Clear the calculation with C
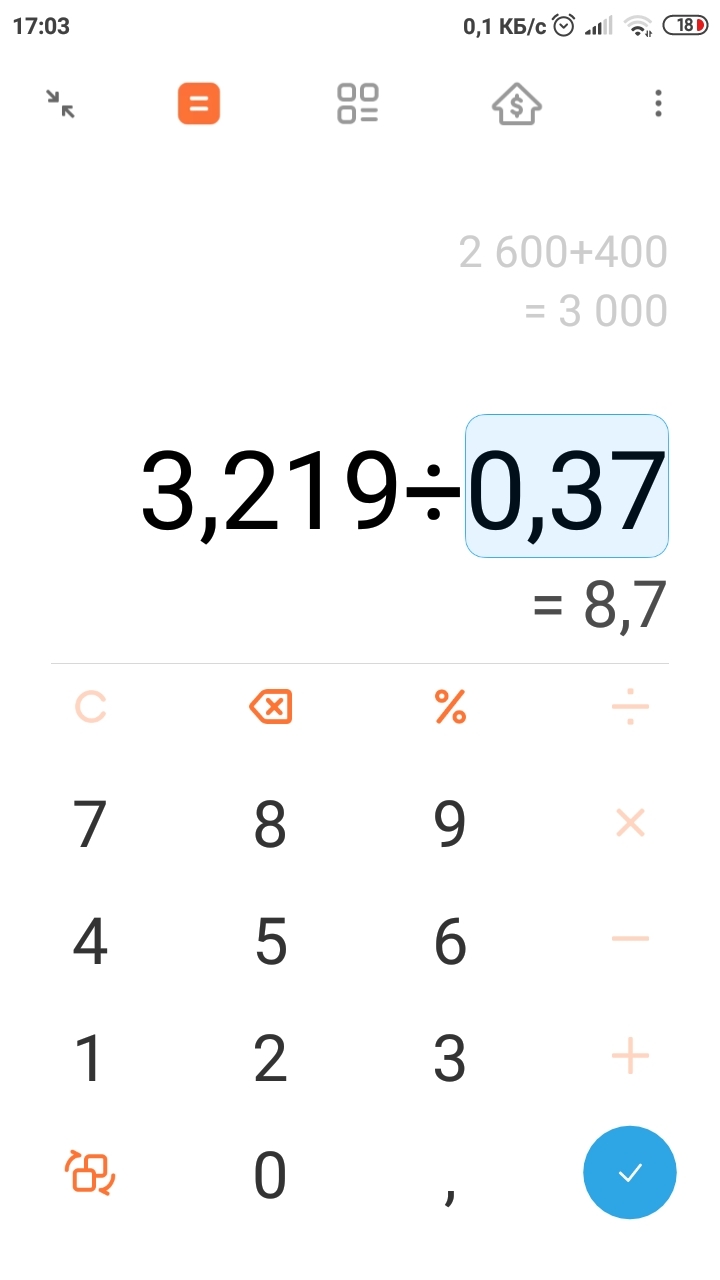Image resolution: width=720 pixels, height=1280 pixels. tap(90, 708)
